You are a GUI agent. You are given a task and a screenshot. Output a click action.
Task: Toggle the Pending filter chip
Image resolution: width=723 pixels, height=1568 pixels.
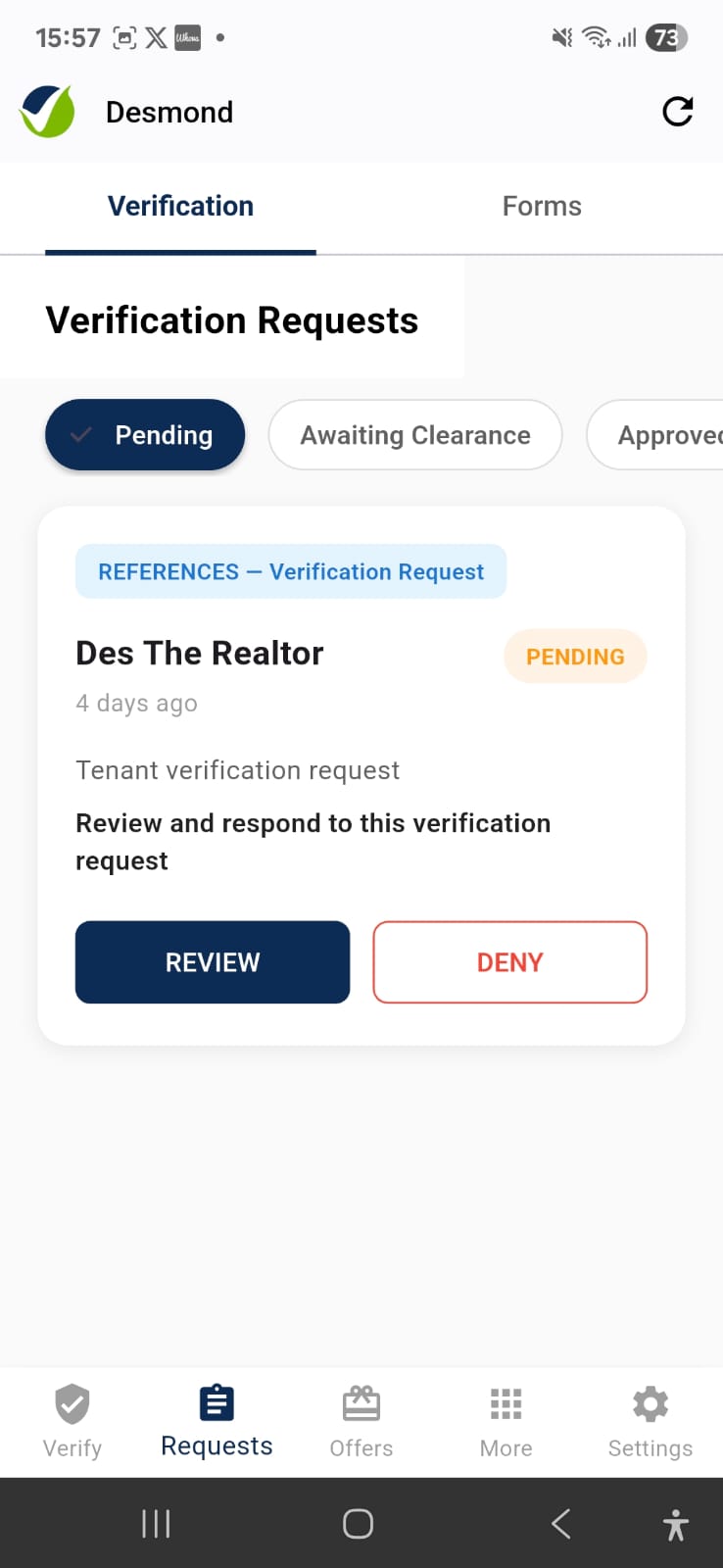(144, 434)
